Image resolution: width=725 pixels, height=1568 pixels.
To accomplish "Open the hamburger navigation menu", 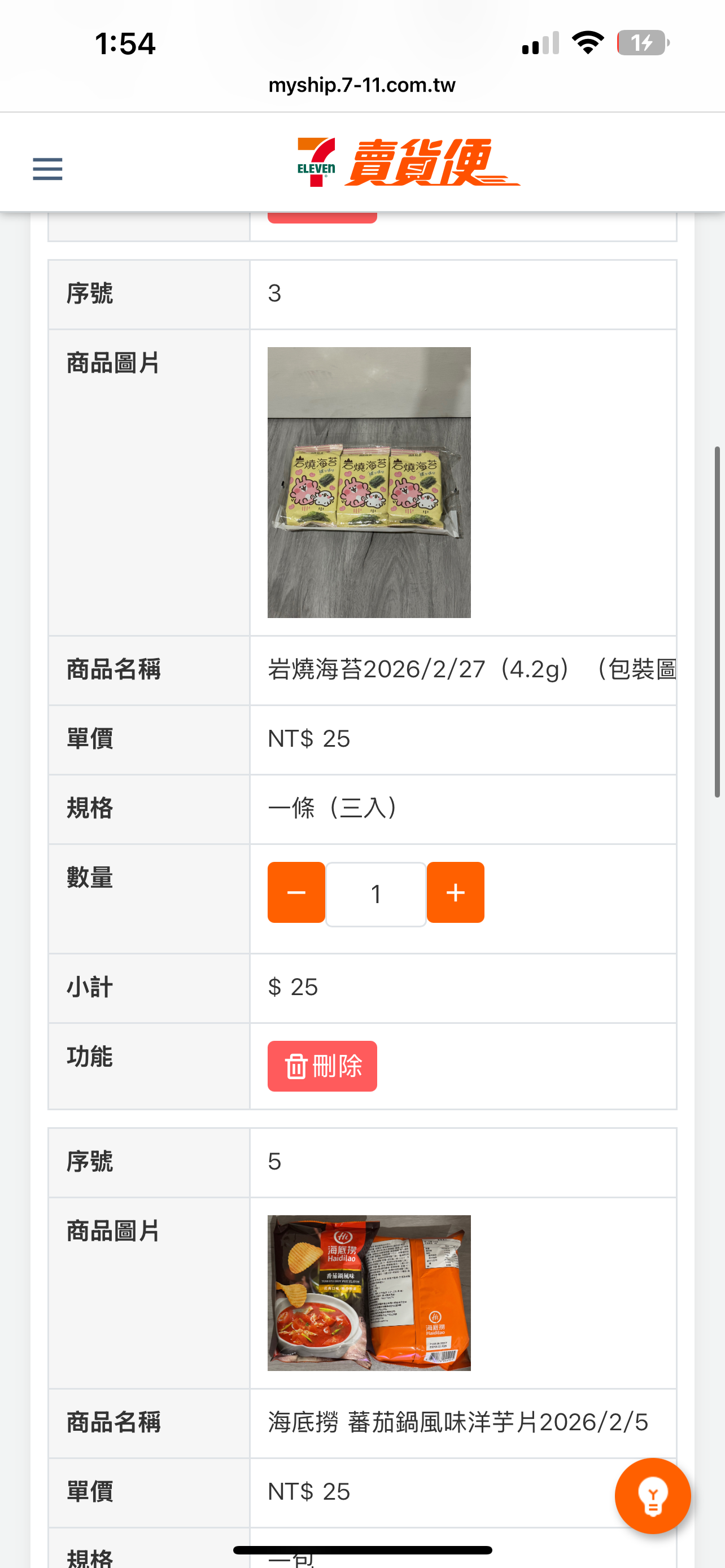I will coord(47,169).
